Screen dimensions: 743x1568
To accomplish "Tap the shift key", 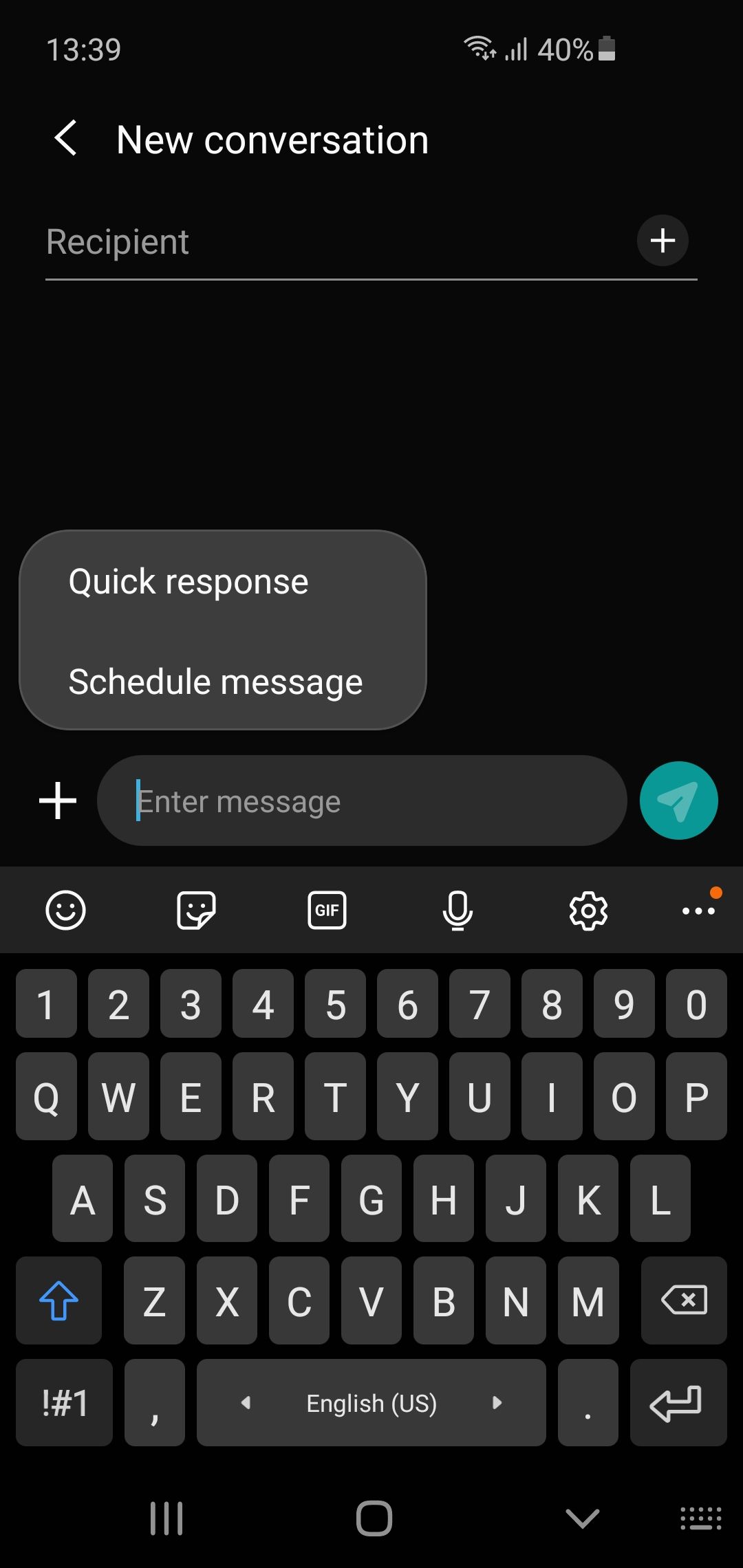I will click(x=58, y=1300).
